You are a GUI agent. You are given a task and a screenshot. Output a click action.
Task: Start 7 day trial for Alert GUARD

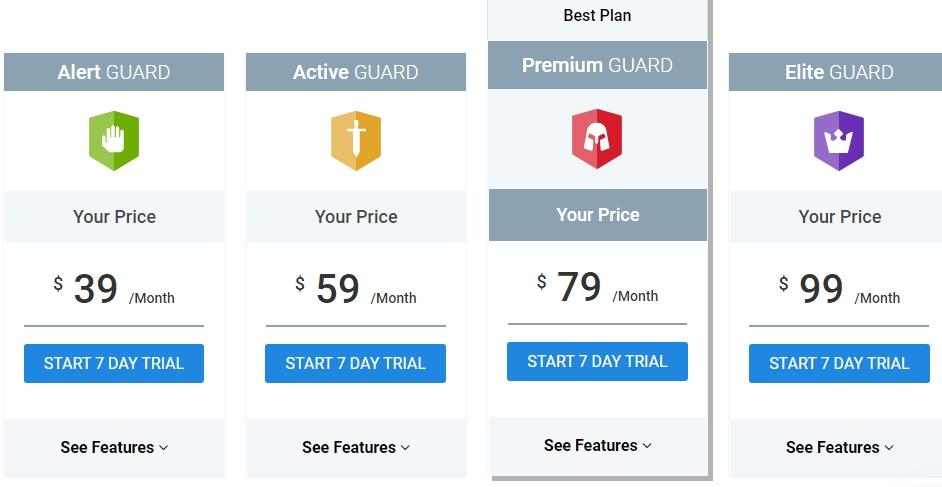[114, 363]
